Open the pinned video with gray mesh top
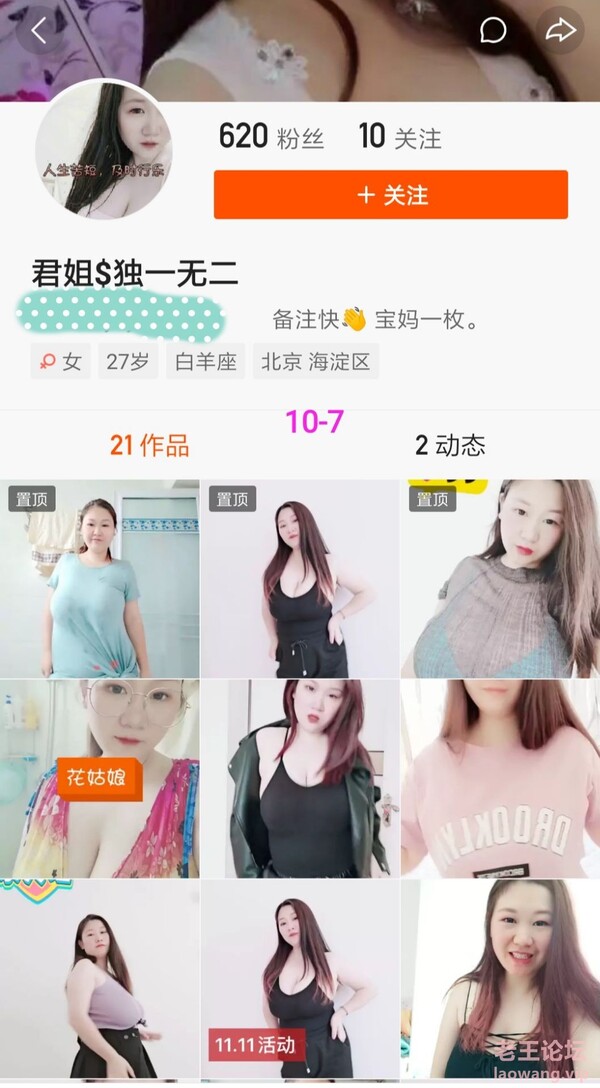 (500, 580)
